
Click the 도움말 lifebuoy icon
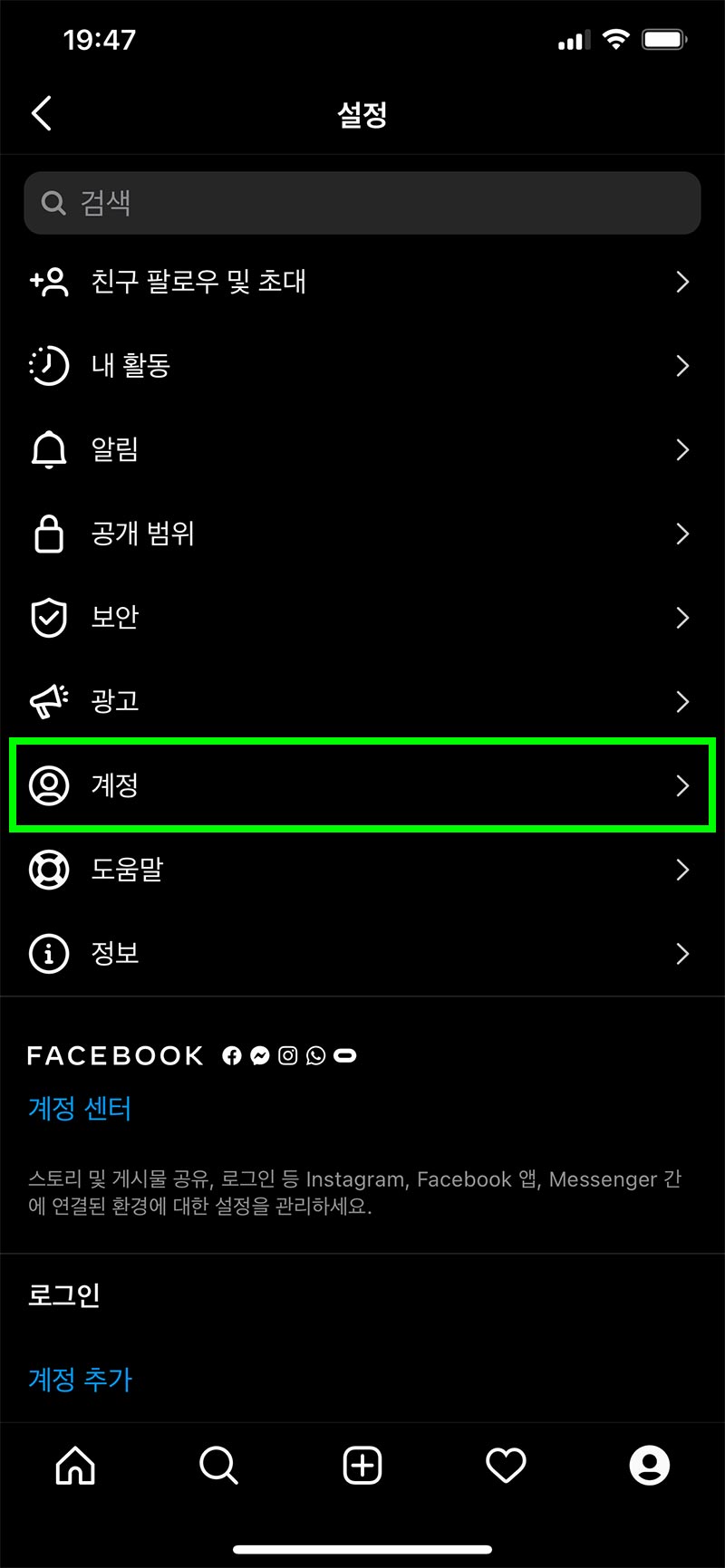(49, 870)
